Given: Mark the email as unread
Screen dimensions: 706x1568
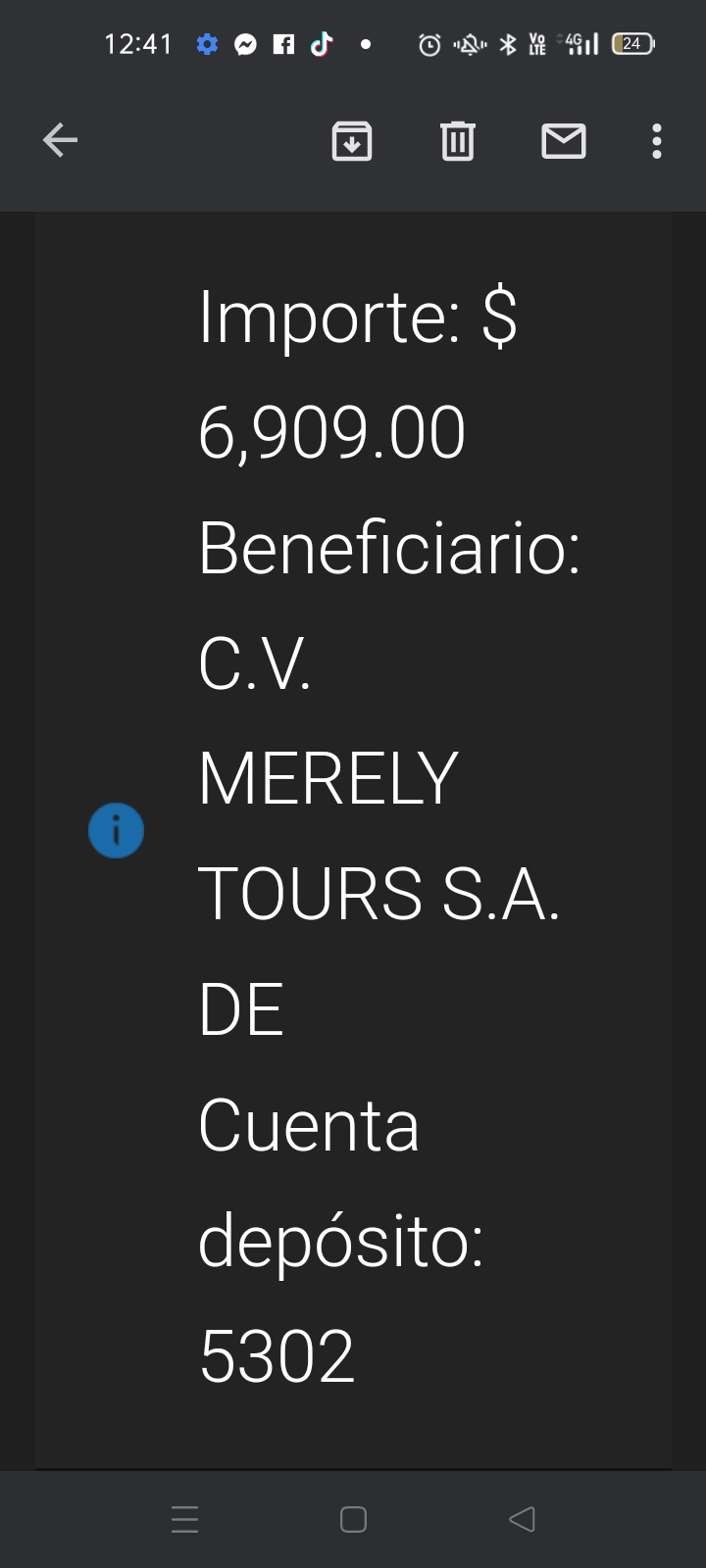Looking at the screenshot, I should [x=564, y=141].
